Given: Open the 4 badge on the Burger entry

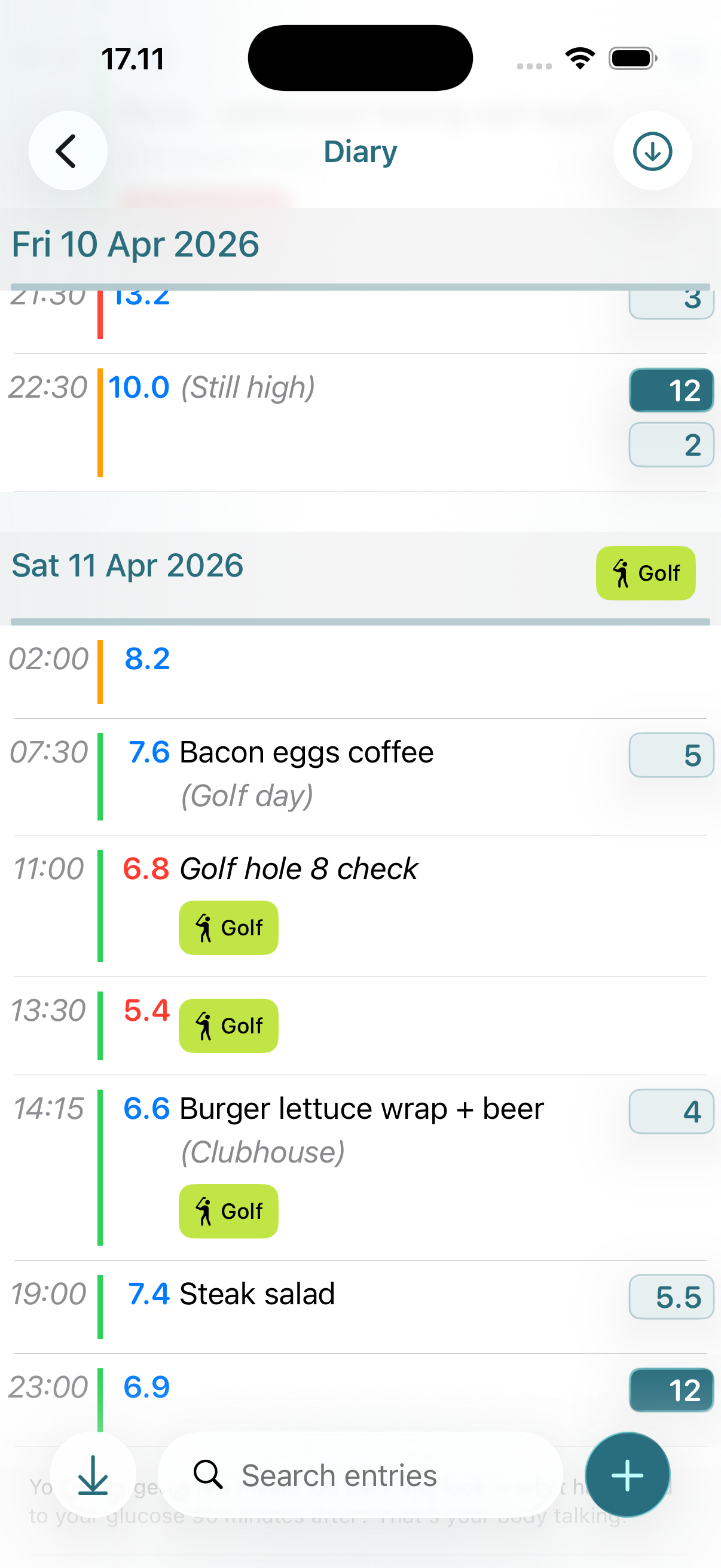Looking at the screenshot, I should click(671, 1111).
